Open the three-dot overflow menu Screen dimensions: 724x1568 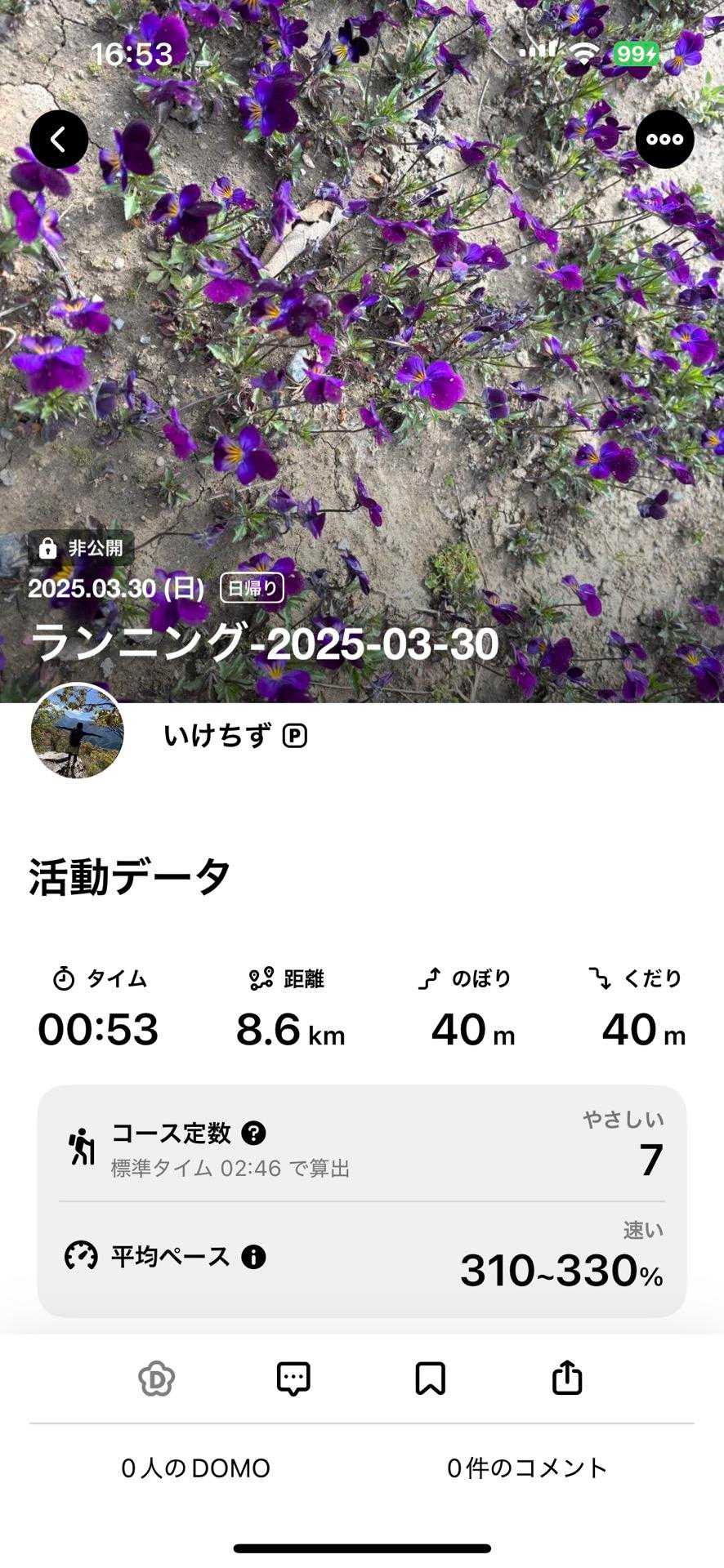[664, 140]
